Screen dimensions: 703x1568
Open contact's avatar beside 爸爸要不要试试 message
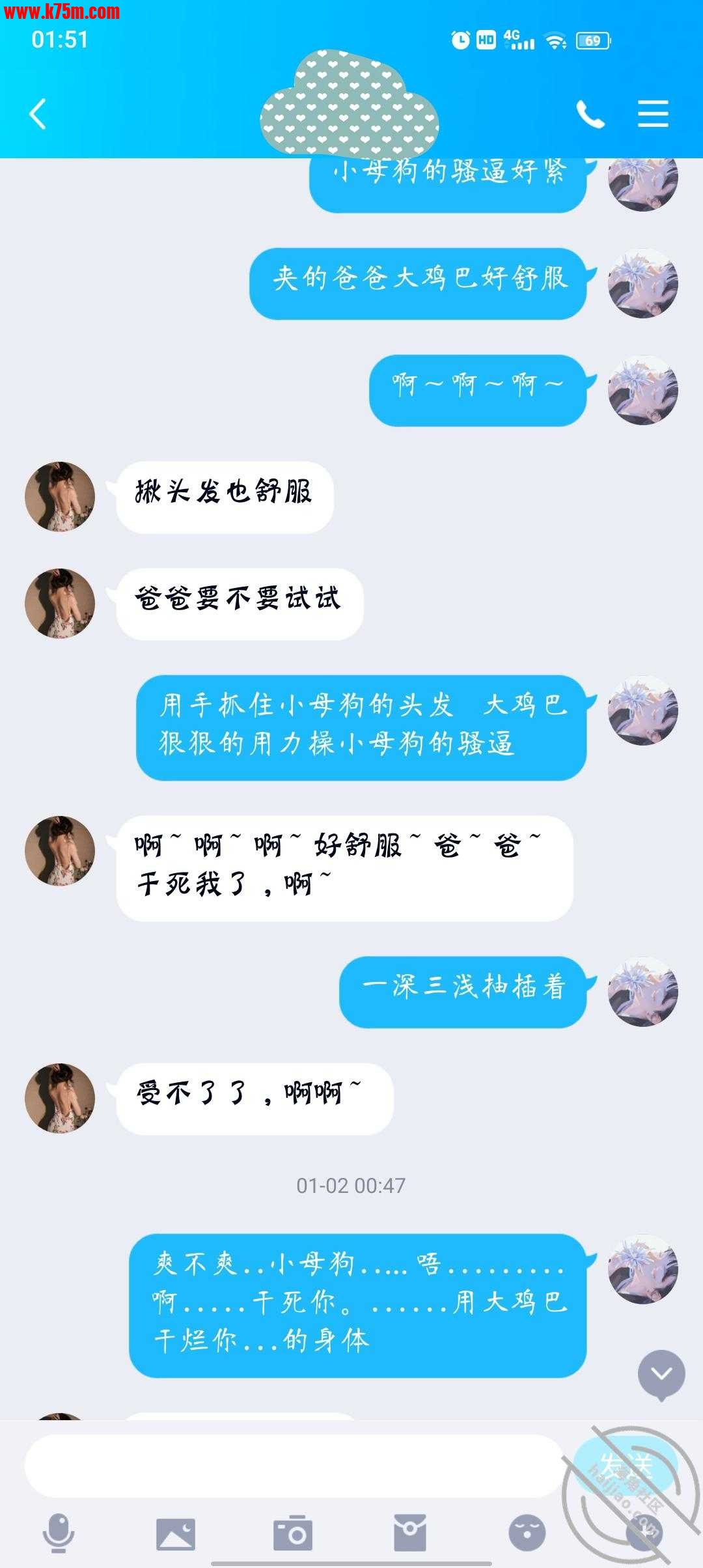click(x=60, y=604)
